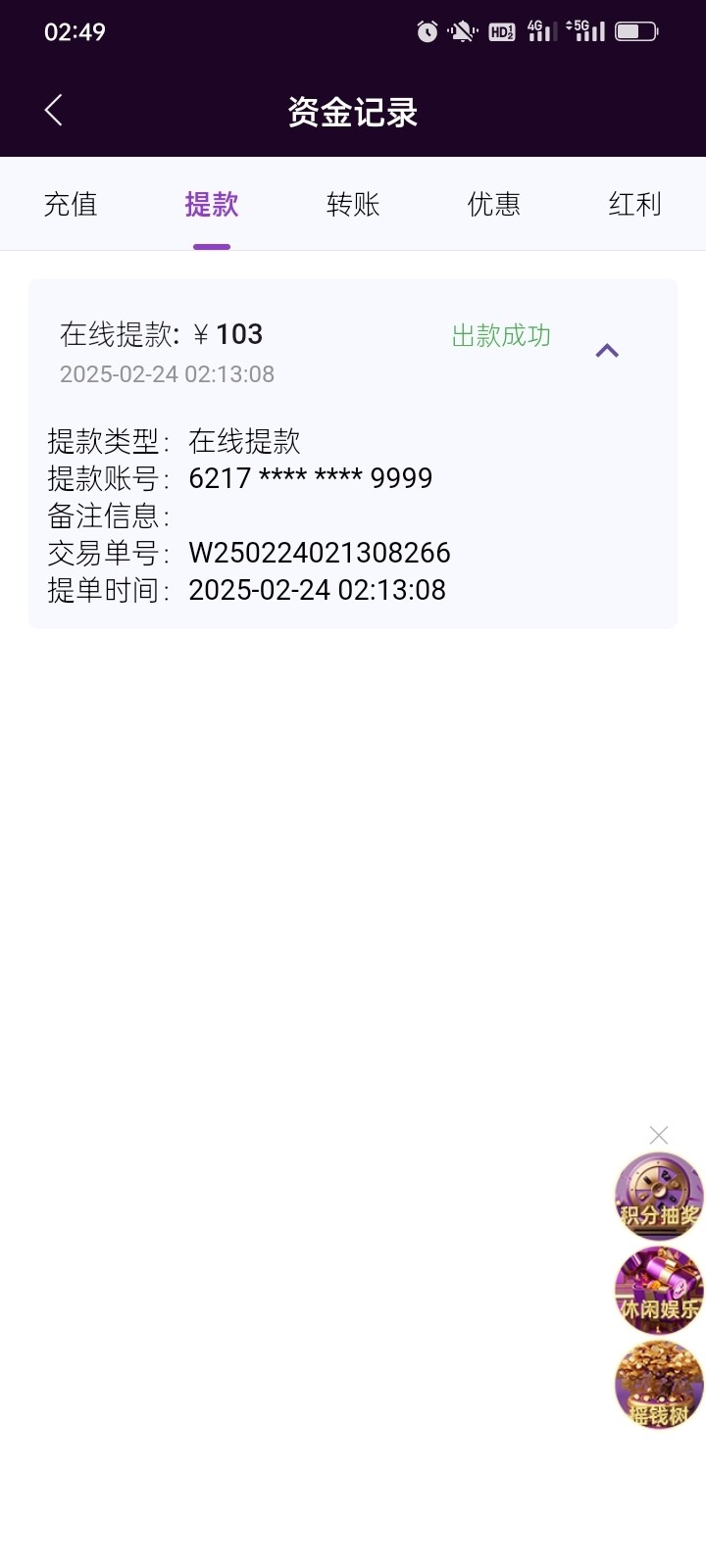Switch to the 充值 deposit tab

click(x=71, y=204)
